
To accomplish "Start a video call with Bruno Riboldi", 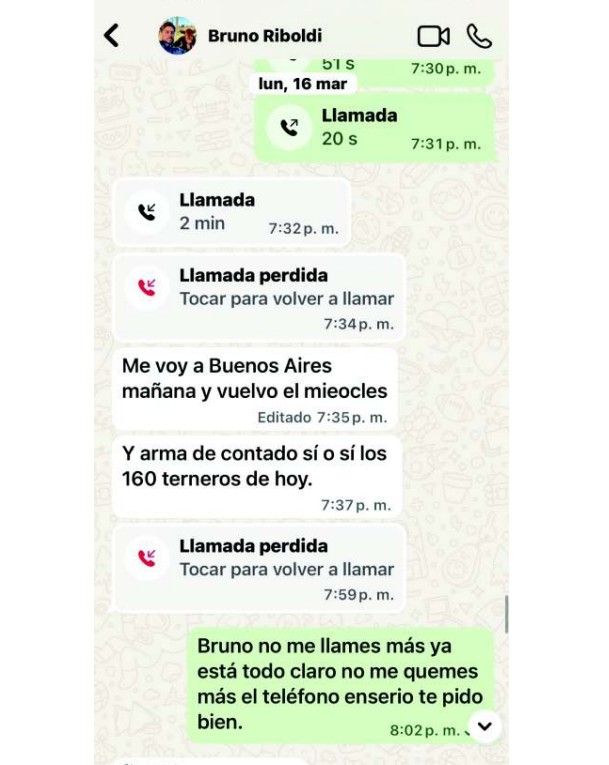I will [x=433, y=36].
